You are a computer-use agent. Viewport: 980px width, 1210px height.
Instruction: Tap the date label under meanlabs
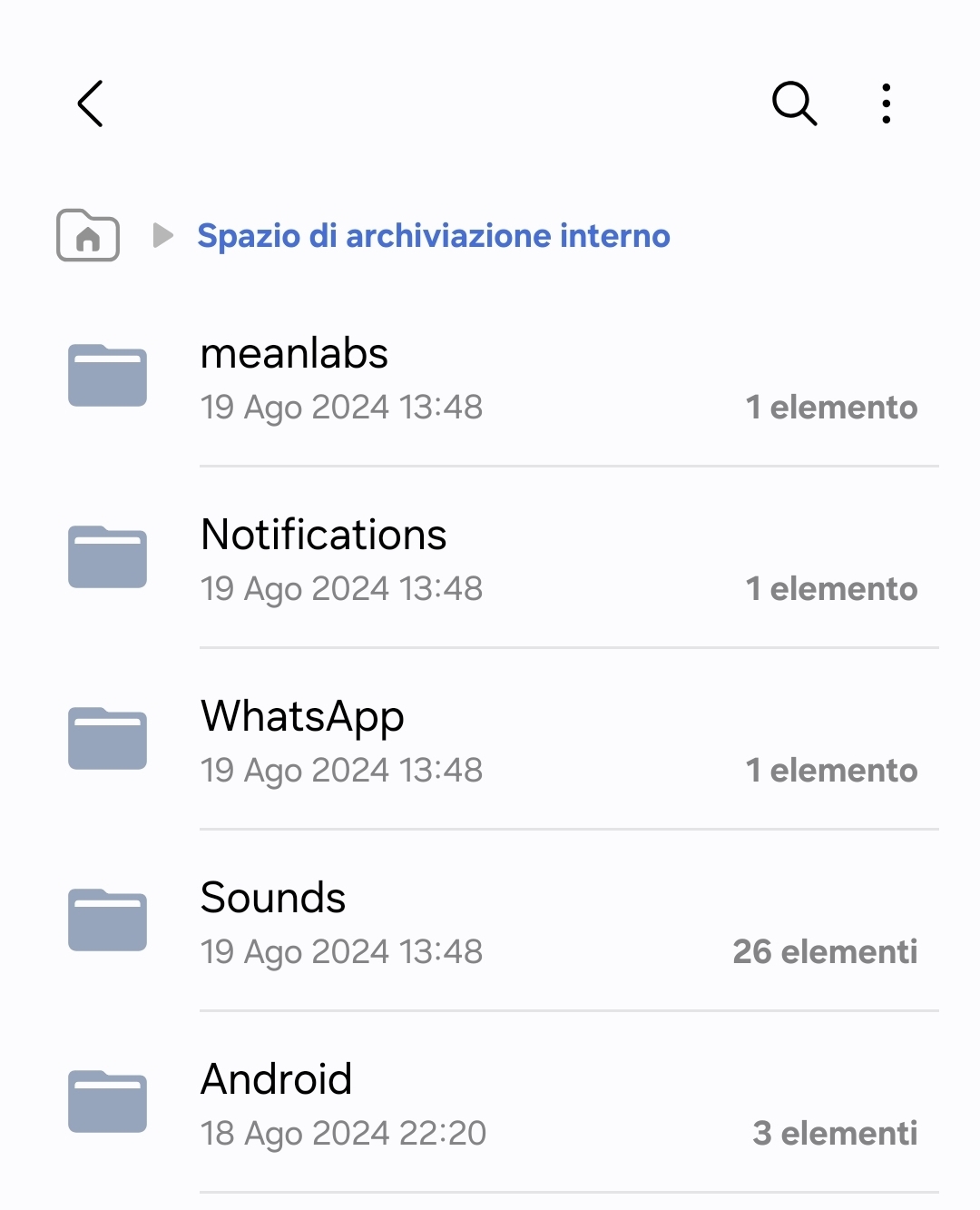point(341,407)
